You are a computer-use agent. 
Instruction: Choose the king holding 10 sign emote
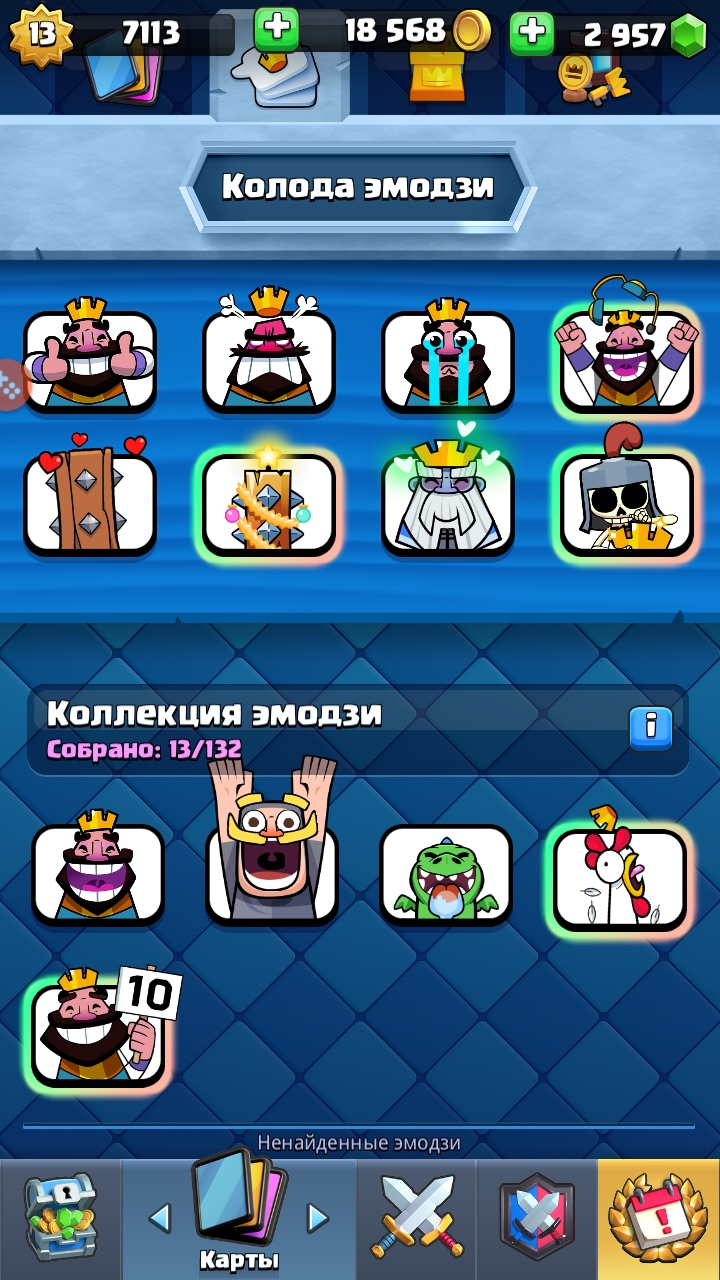tap(98, 1032)
